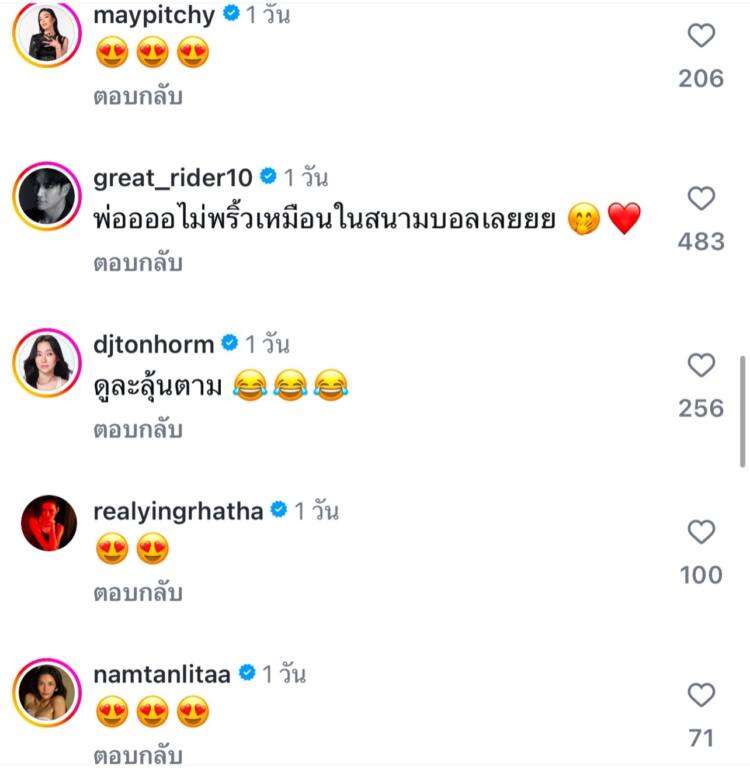Image resolution: width=750 pixels, height=780 pixels.
Task: Visit profile via great_rider10 username
Action: [x=172, y=178]
